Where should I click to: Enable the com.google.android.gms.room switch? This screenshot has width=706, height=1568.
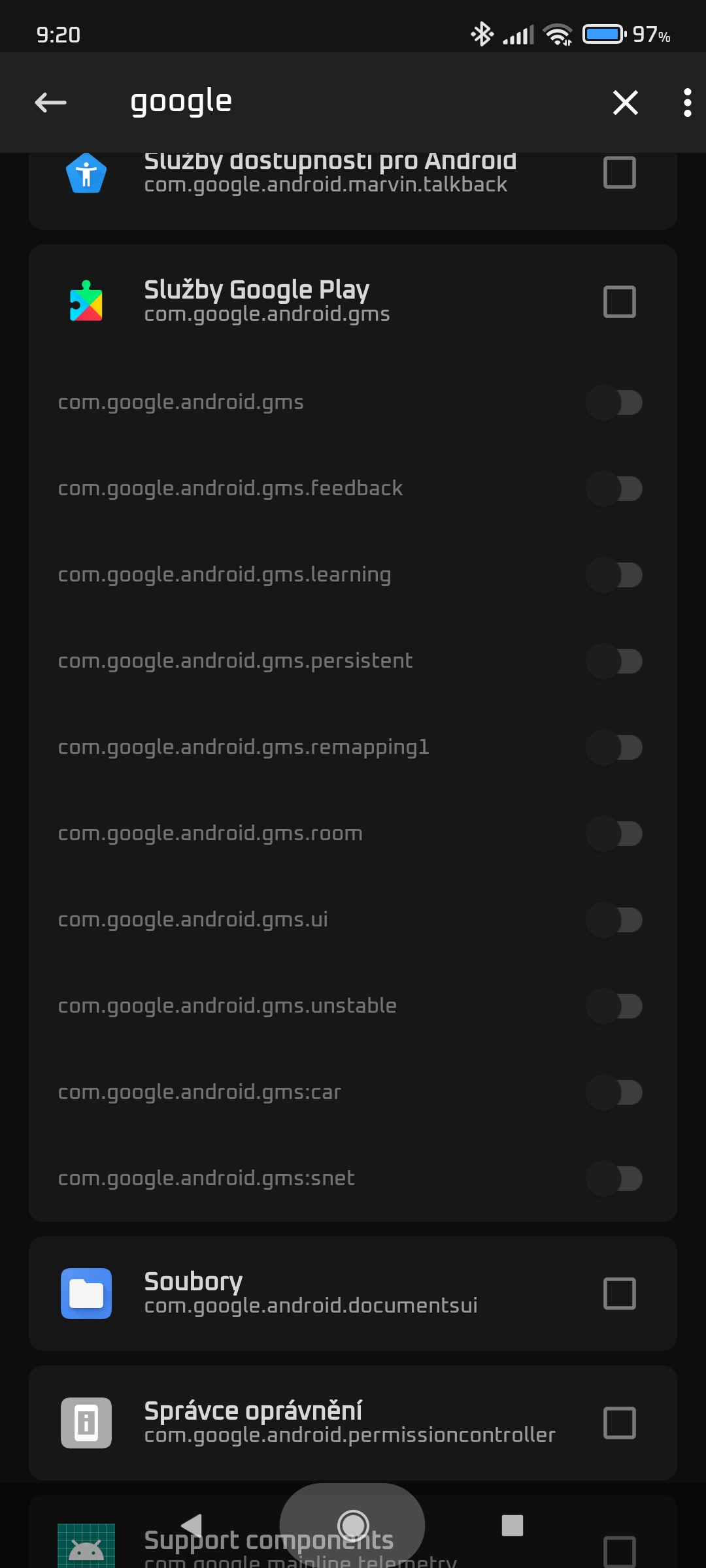click(x=614, y=834)
